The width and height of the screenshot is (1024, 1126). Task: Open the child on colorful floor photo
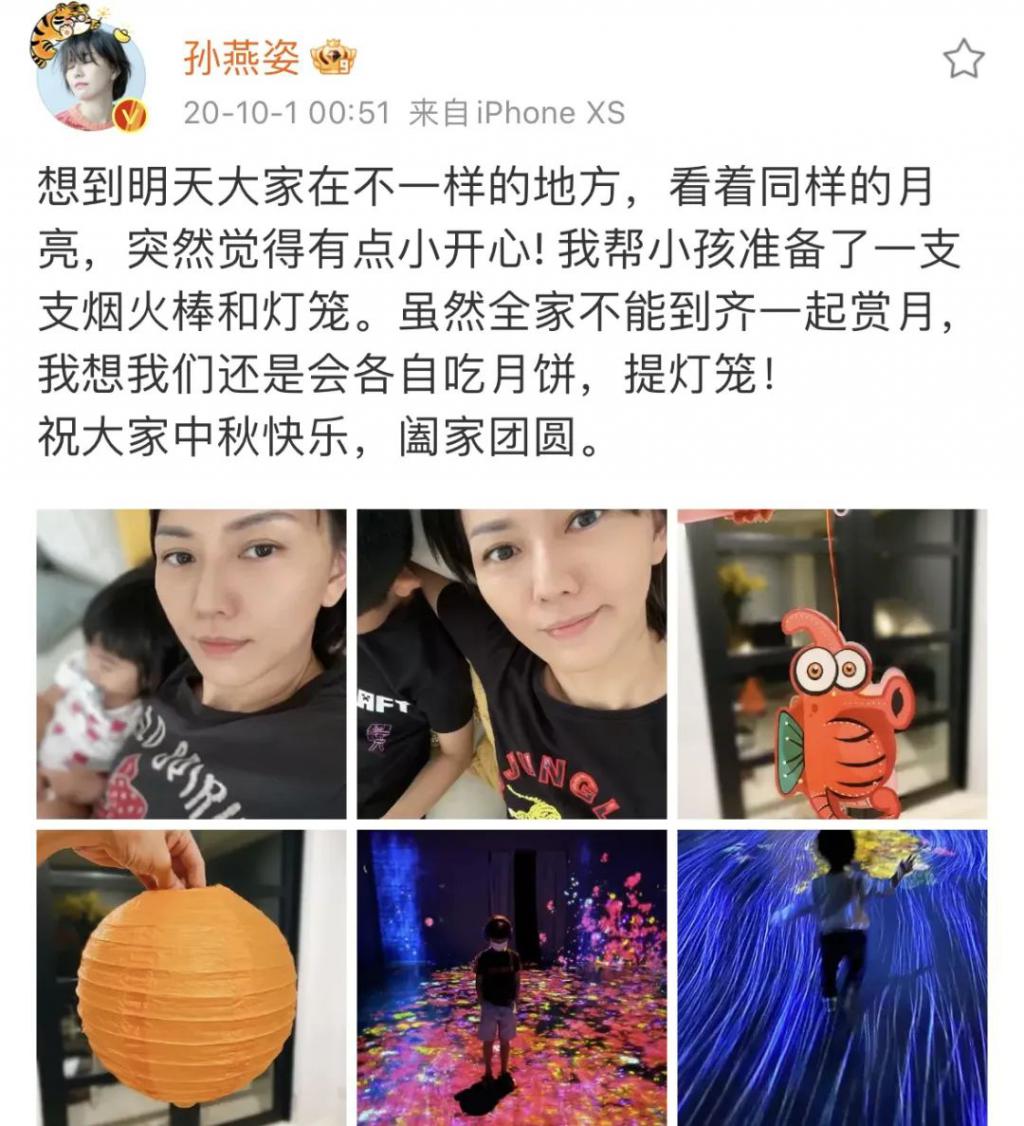(x=512, y=977)
